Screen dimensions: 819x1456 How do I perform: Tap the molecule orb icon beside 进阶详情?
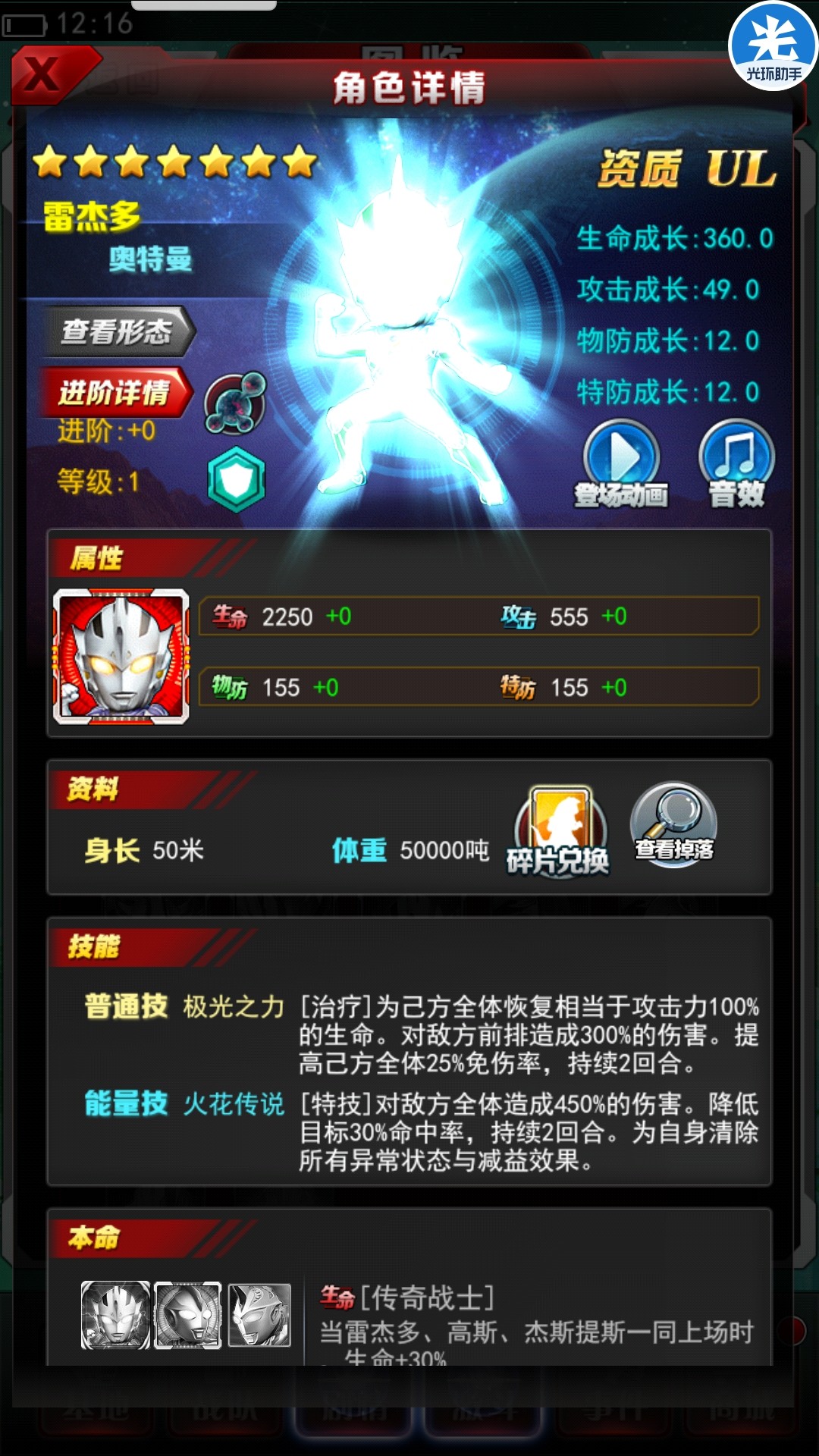[236, 403]
